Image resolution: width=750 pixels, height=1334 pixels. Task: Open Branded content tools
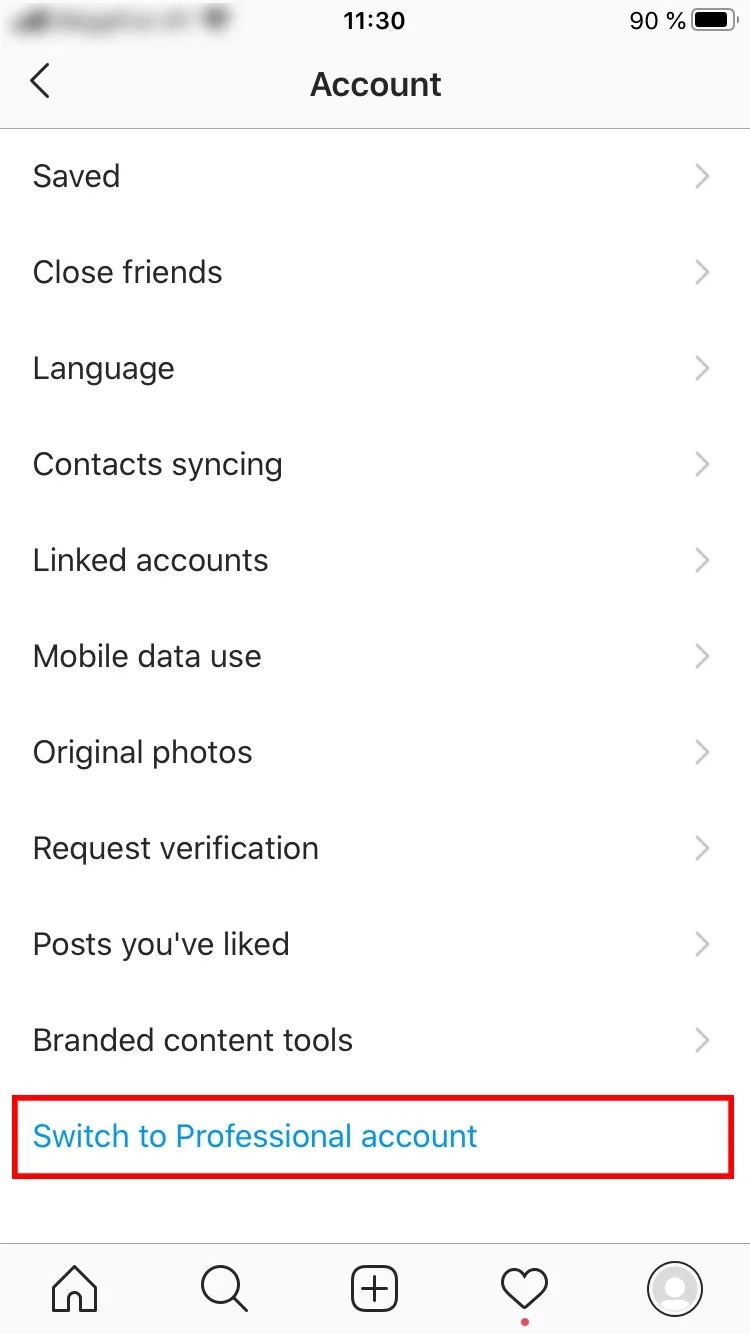tap(375, 1040)
